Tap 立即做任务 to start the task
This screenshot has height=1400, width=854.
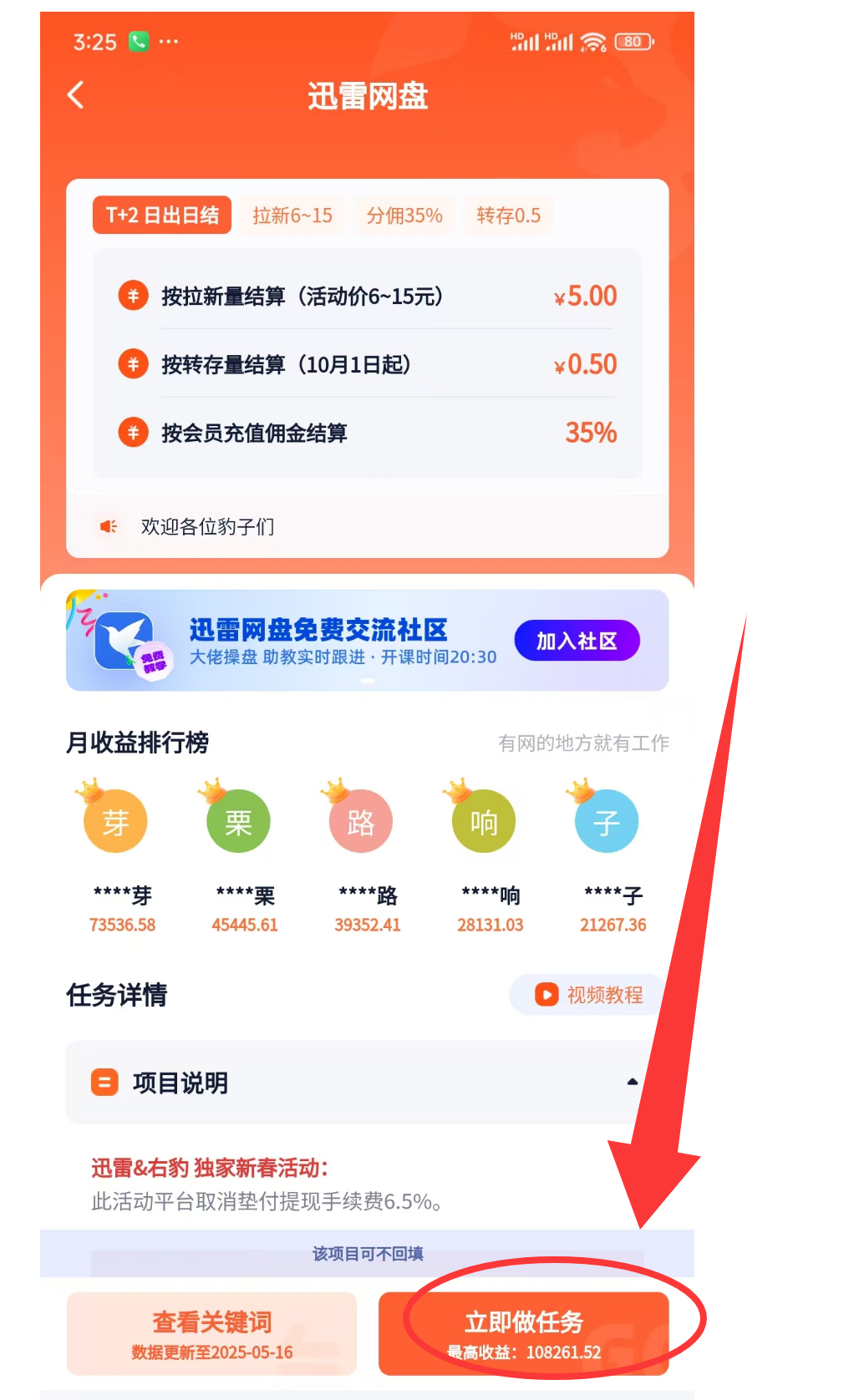[x=524, y=1333]
